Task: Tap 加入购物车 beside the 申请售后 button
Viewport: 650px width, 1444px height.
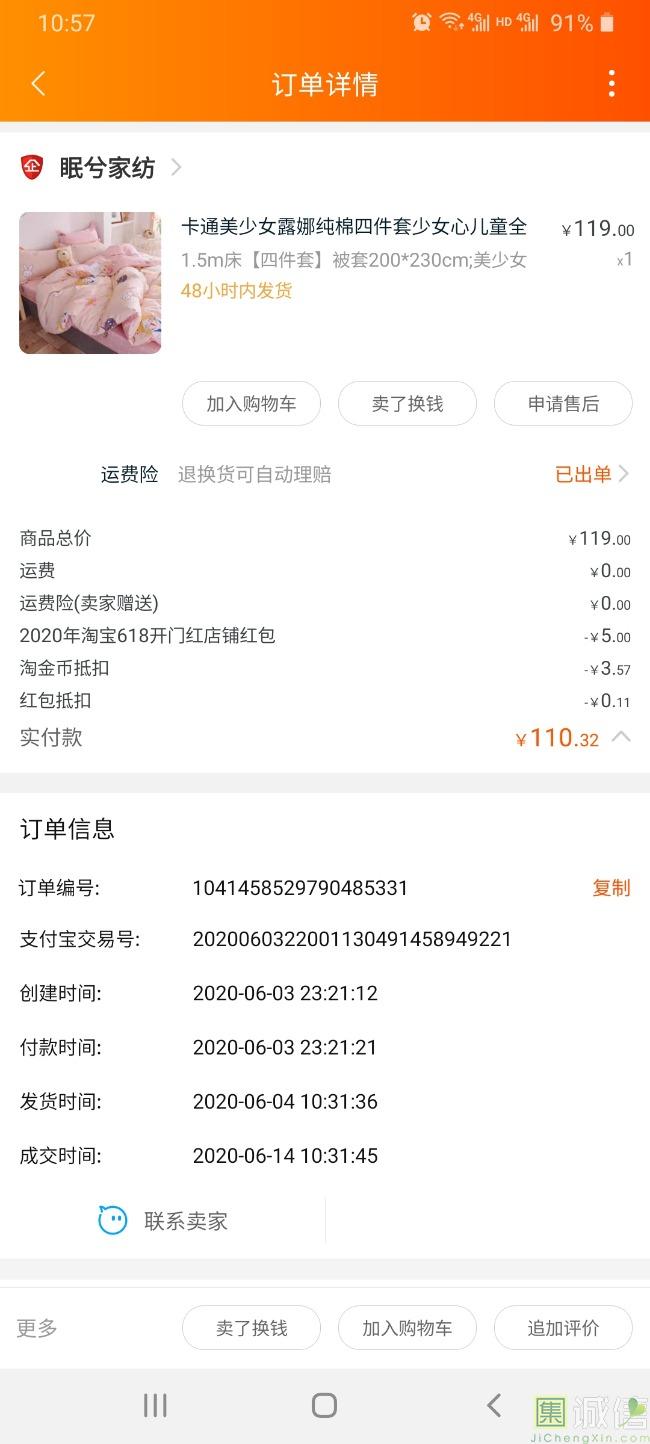Action: click(x=251, y=404)
